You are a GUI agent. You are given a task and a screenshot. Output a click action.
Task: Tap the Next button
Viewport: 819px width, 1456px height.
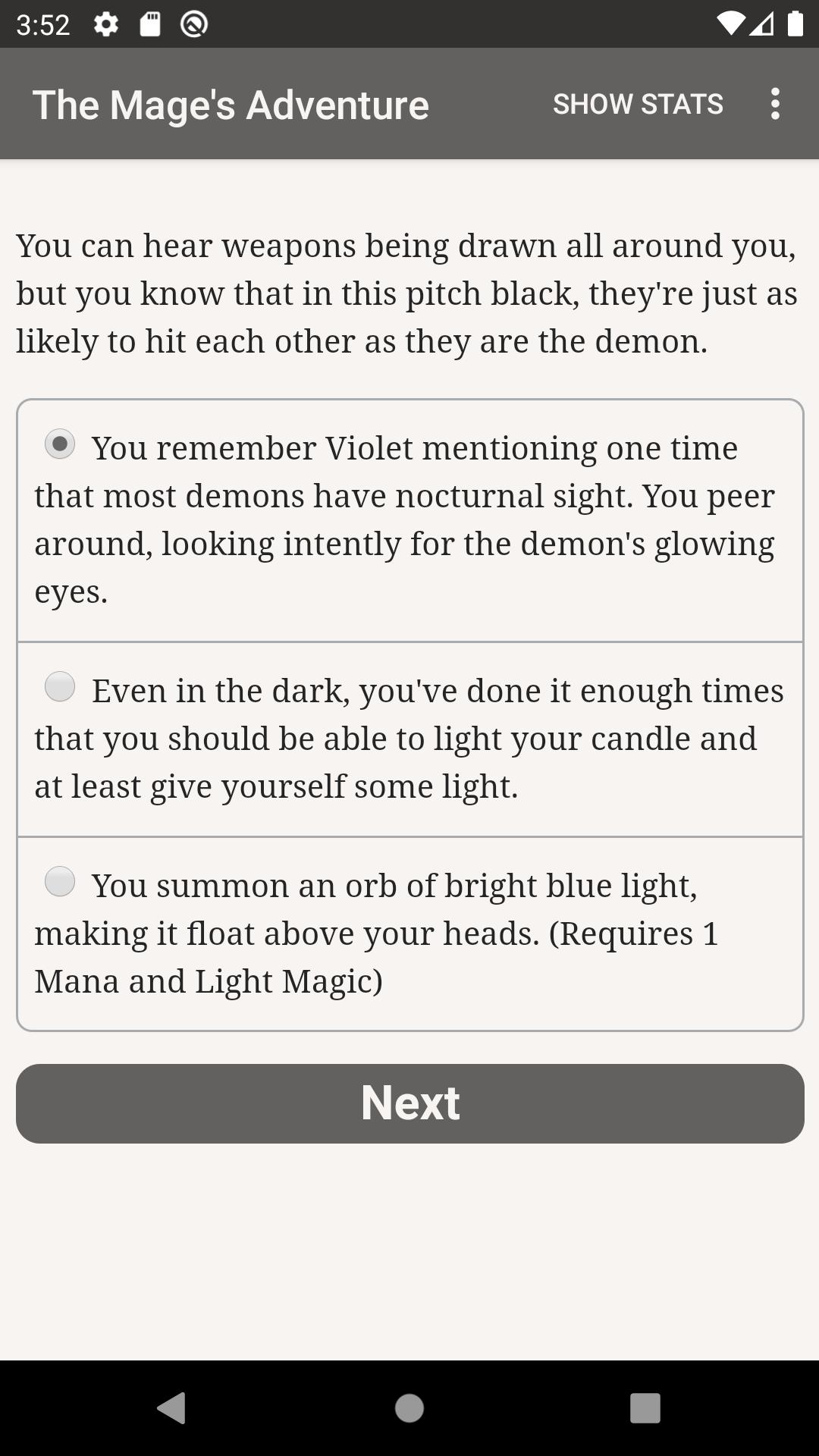click(x=409, y=1103)
